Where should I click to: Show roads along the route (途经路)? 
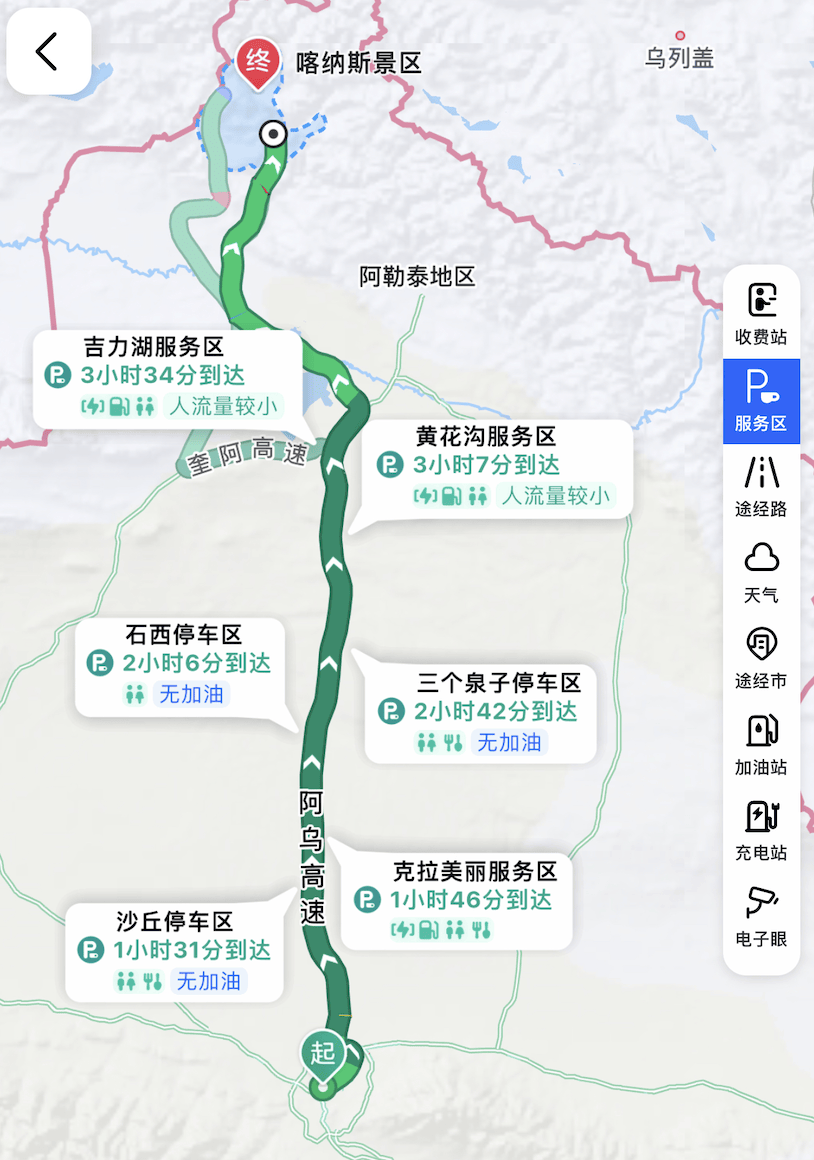pos(761,486)
